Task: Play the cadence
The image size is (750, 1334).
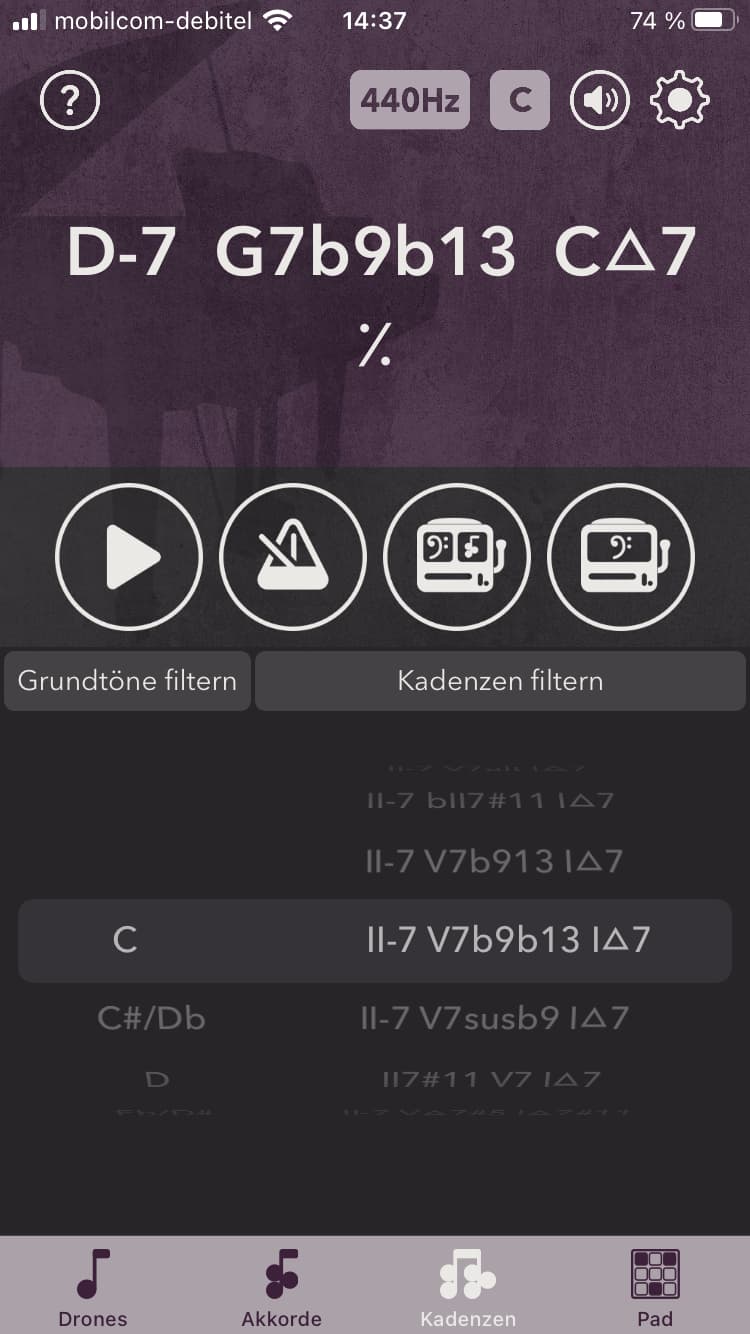Action: tap(129, 557)
